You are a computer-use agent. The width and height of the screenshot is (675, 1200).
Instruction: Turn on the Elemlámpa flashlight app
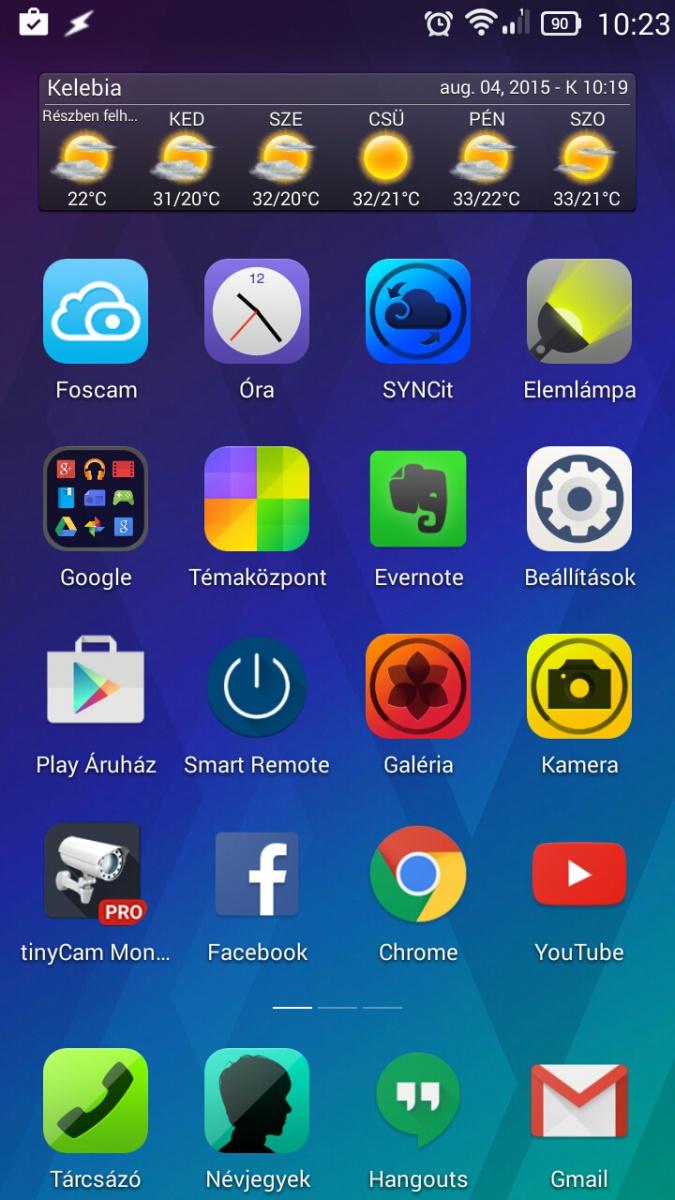pos(579,312)
